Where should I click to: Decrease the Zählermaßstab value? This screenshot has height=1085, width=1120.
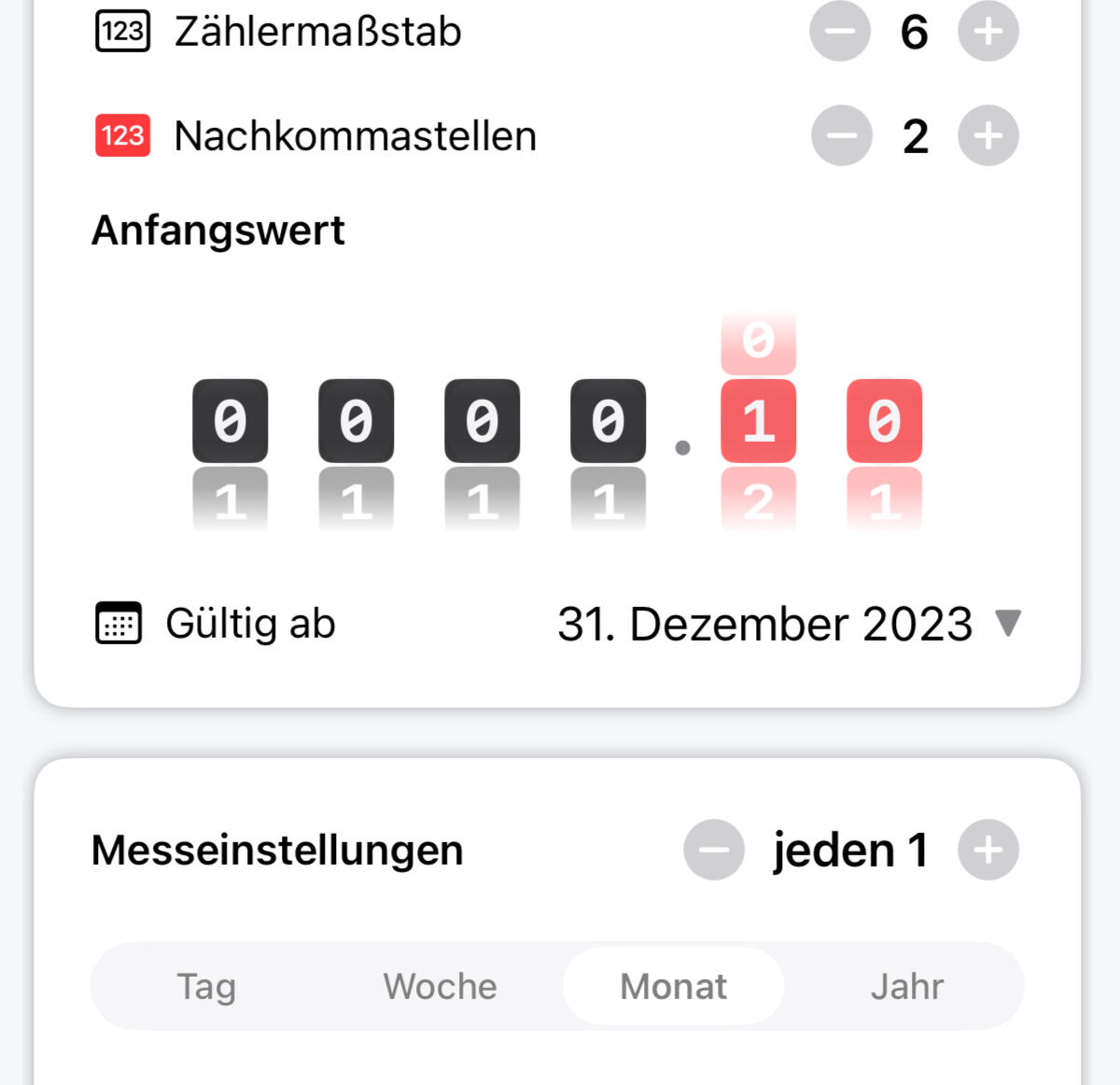click(x=839, y=32)
